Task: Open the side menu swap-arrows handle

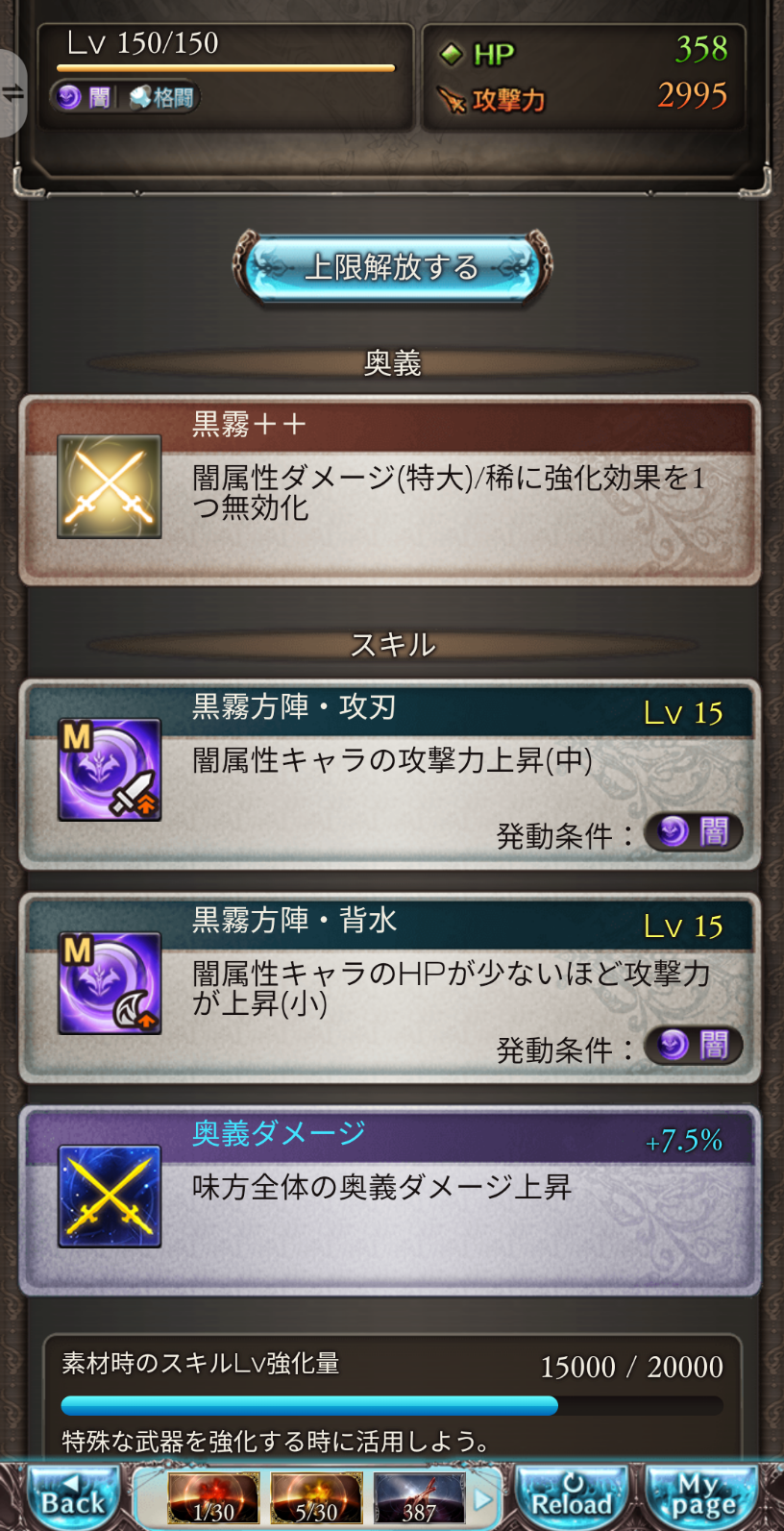Action: [x=12, y=93]
